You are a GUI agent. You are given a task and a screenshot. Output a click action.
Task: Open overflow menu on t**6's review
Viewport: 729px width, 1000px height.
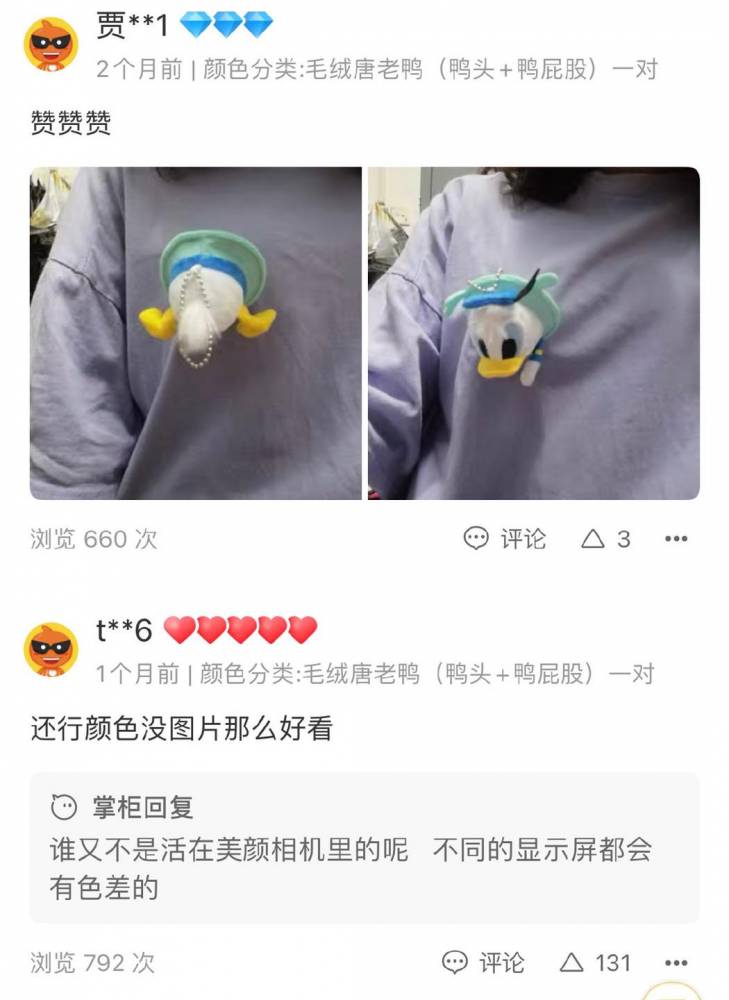(x=676, y=963)
